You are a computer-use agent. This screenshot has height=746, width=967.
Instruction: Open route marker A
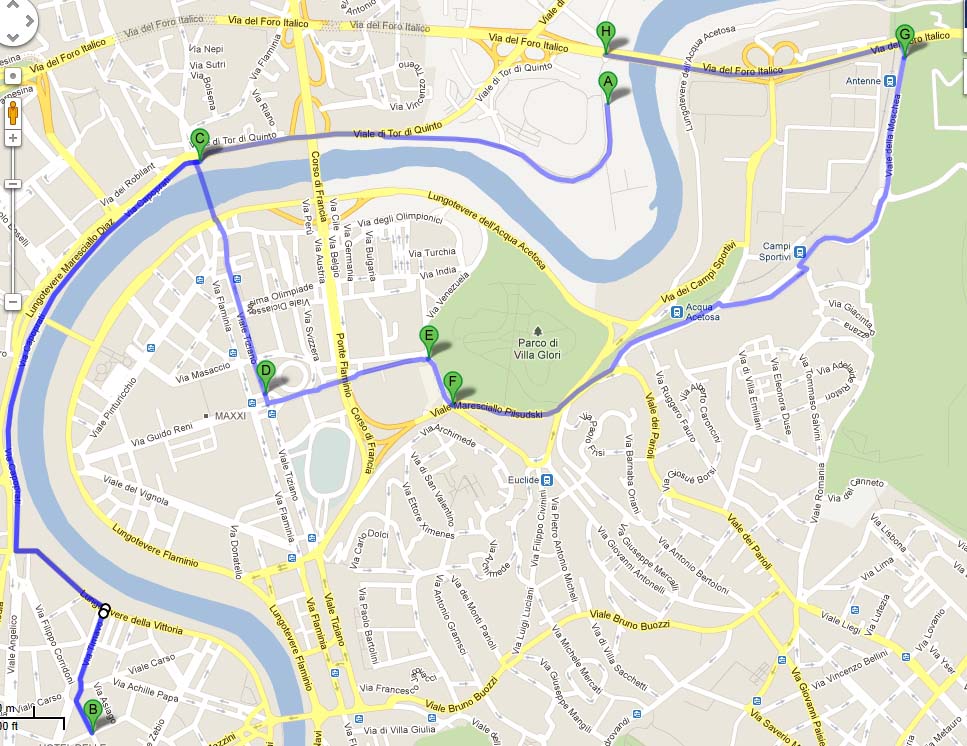tap(607, 84)
